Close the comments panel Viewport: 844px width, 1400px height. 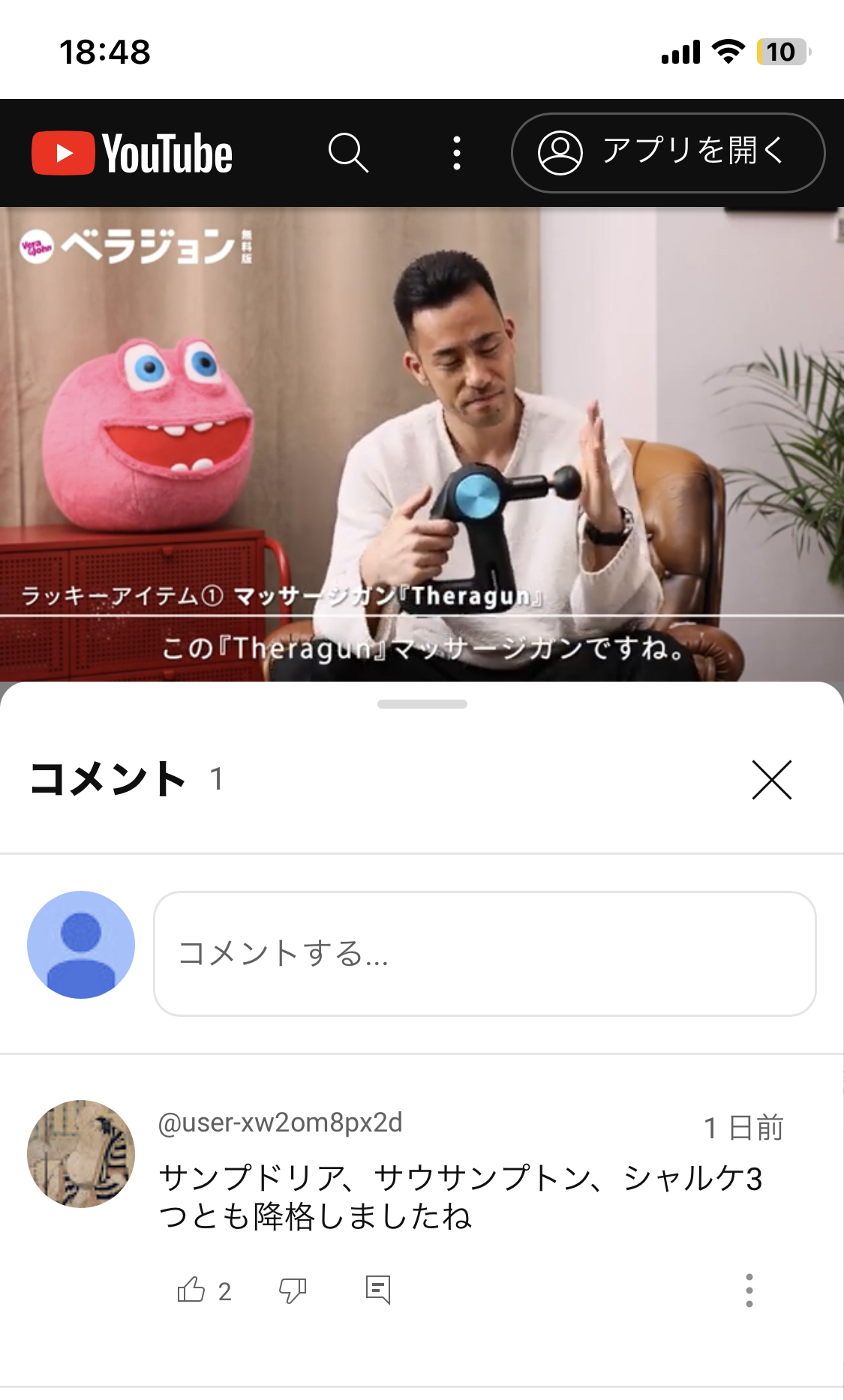coord(771,780)
